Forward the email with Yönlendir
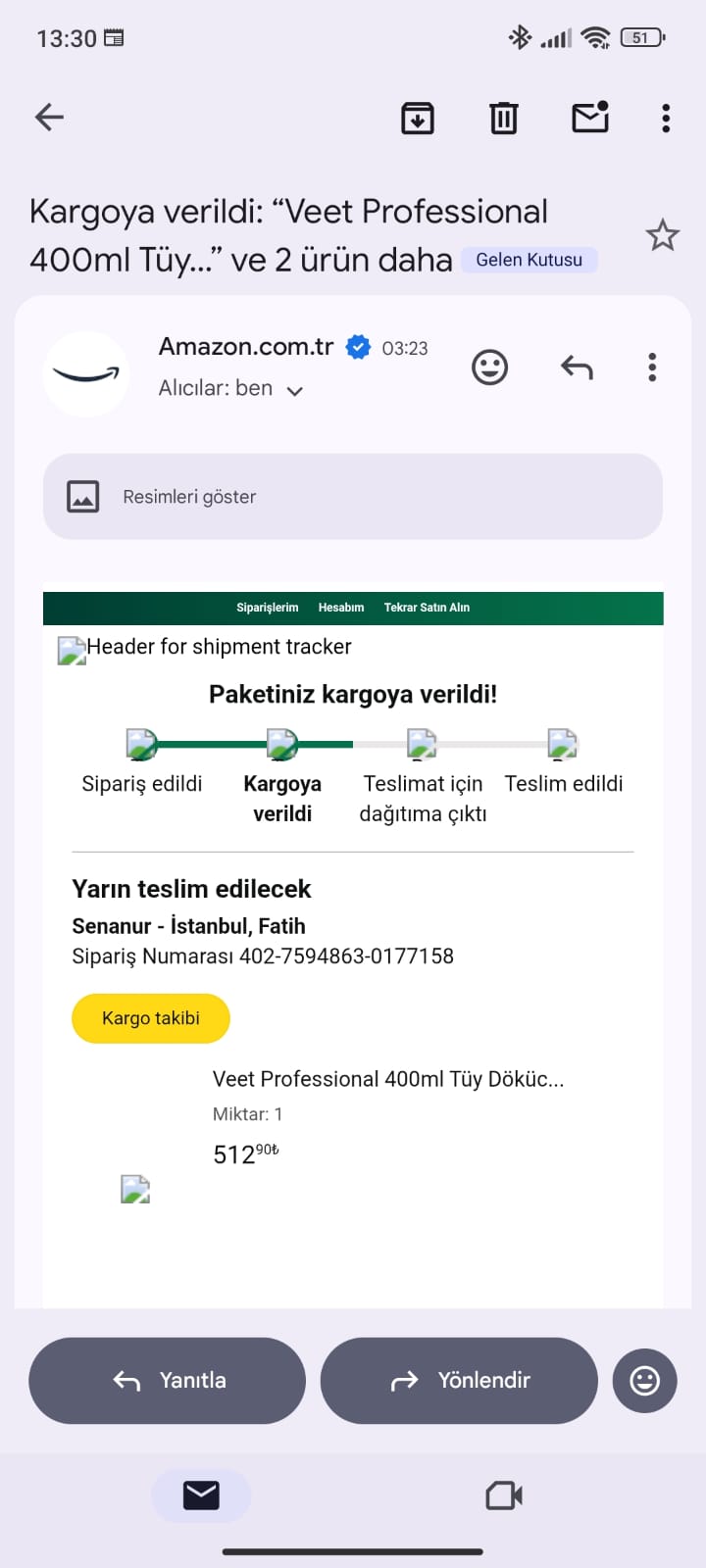The width and height of the screenshot is (706, 1568). pos(459,1381)
